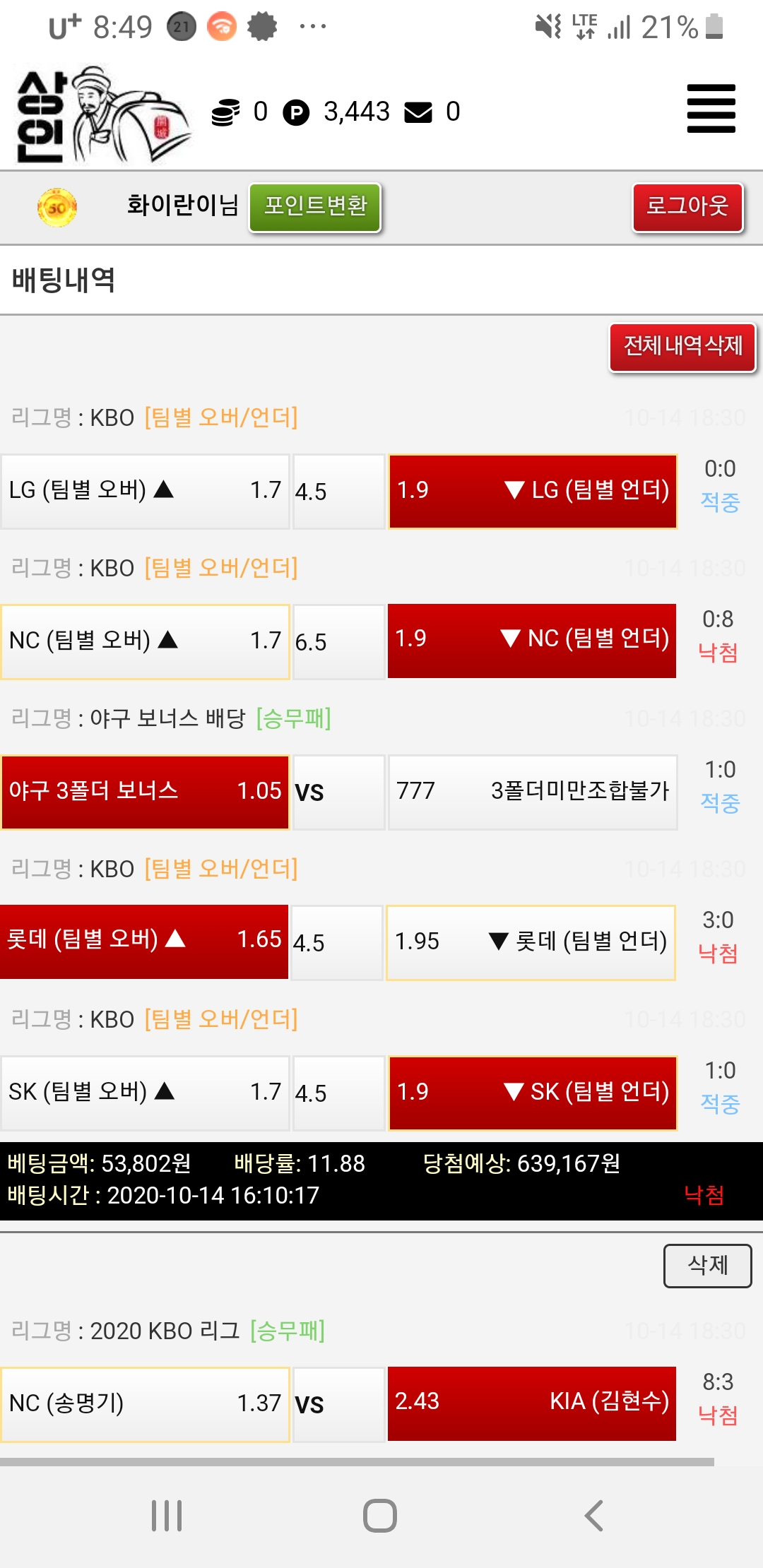Open the messages envelope icon
Viewport: 763px width, 1568px height.
(418, 112)
